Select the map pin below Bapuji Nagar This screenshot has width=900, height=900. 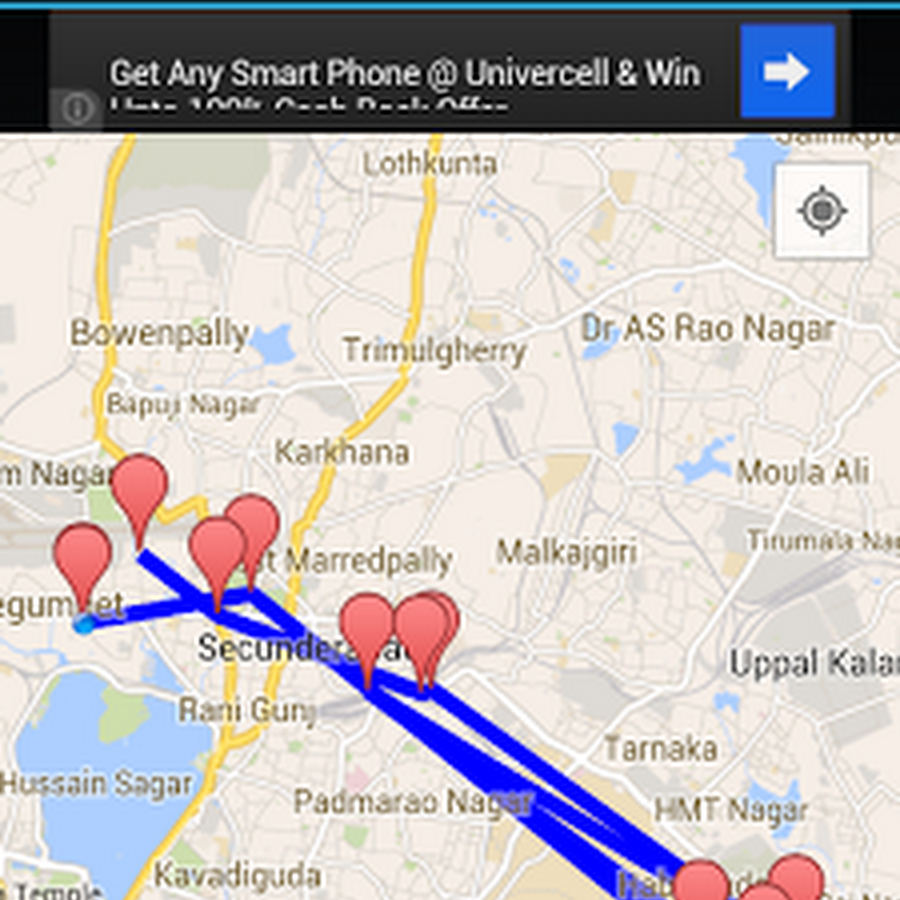(x=138, y=490)
